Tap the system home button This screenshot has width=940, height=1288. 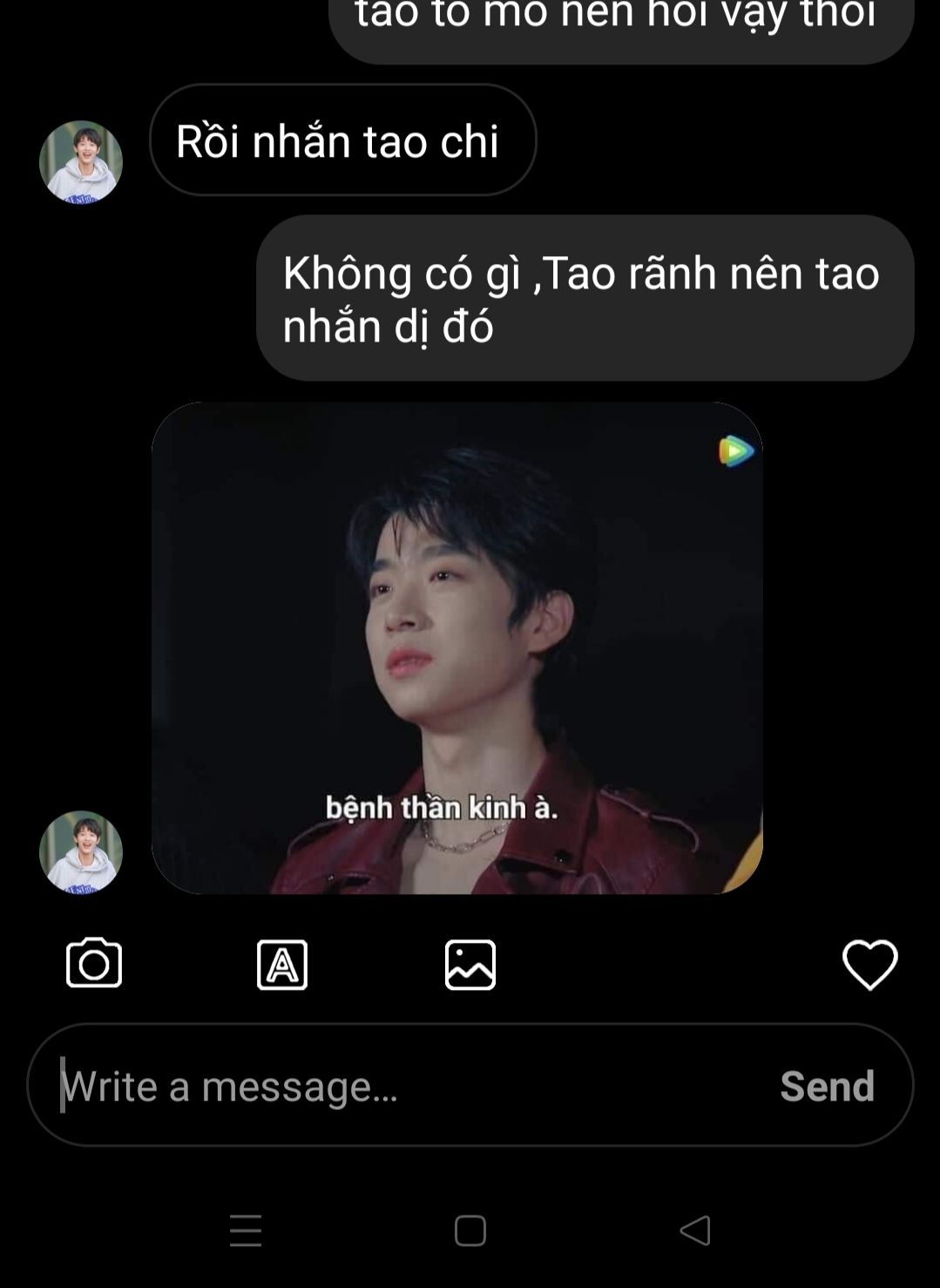[470, 1230]
